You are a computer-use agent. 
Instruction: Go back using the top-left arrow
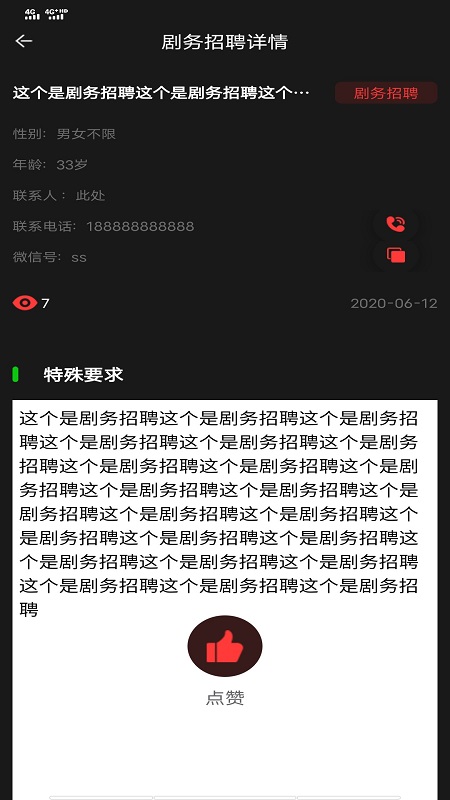click(24, 41)
